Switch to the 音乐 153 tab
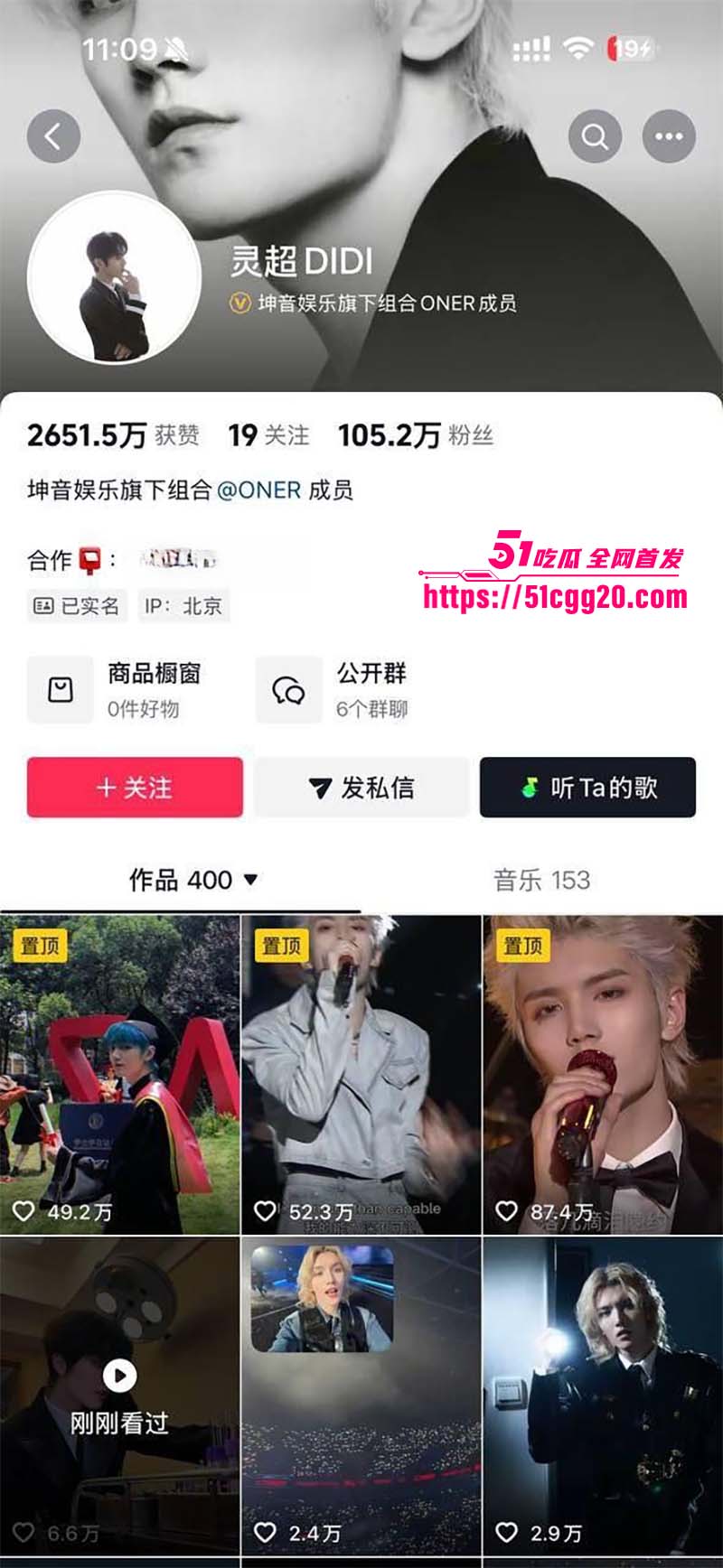Image resolution: width=723 pixels, height=1568 pixels. click(x=541, y=880)
